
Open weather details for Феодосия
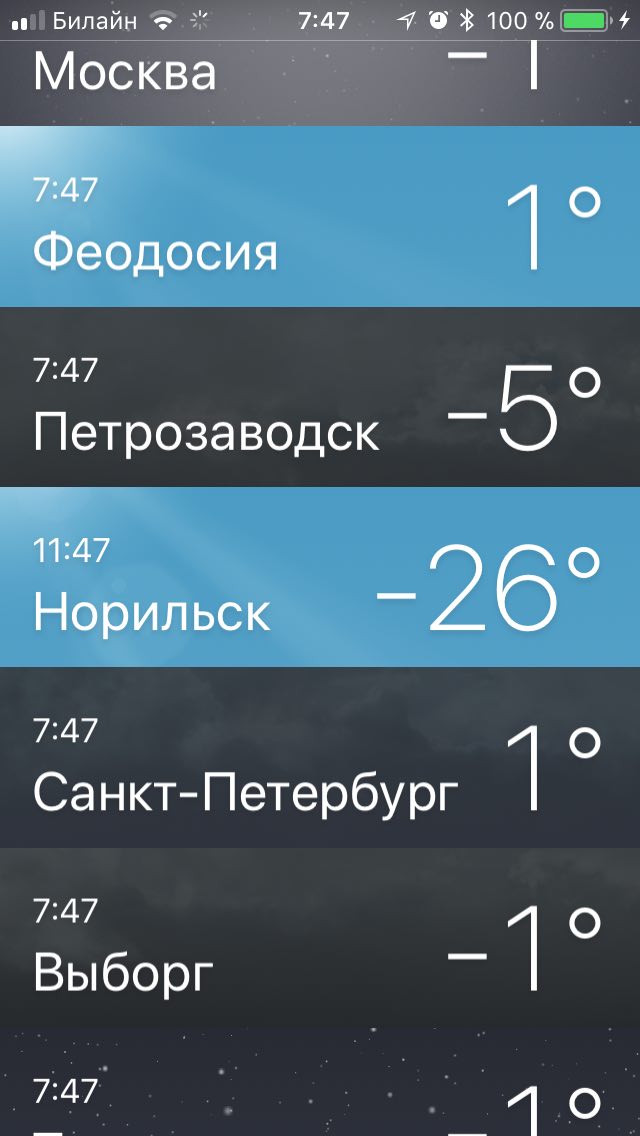point(320,217)
